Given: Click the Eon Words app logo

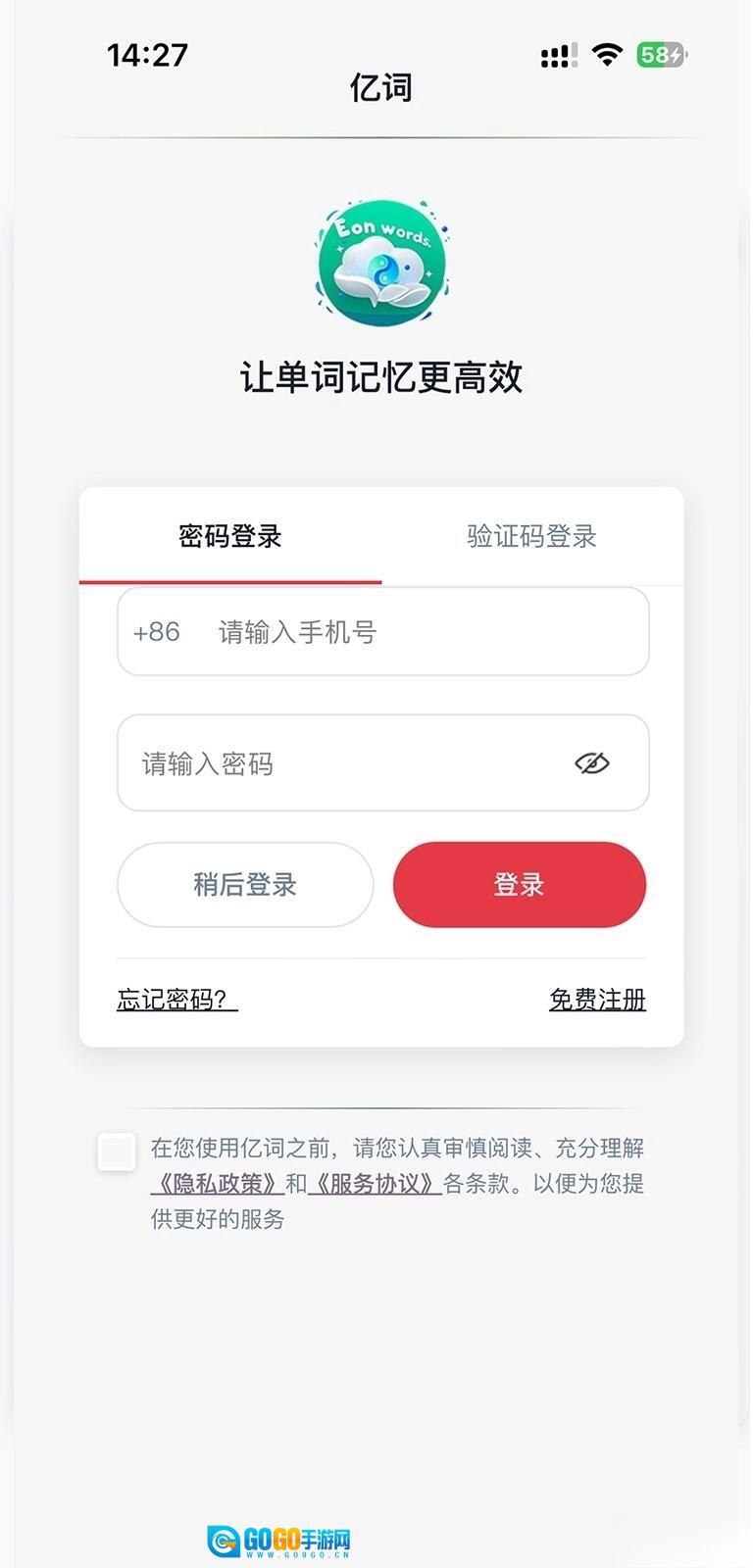Looking at the screenshot, I should tap(380, 263).
